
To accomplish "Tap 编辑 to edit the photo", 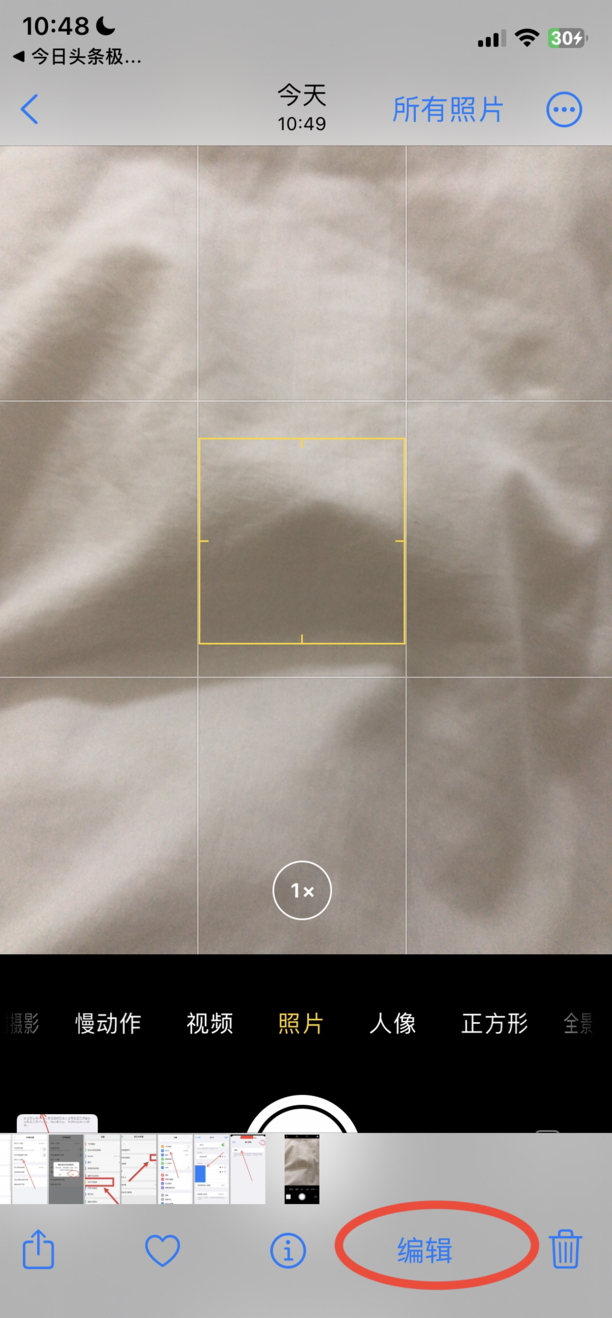I will pyautogui.click(x=425, y=1249).
